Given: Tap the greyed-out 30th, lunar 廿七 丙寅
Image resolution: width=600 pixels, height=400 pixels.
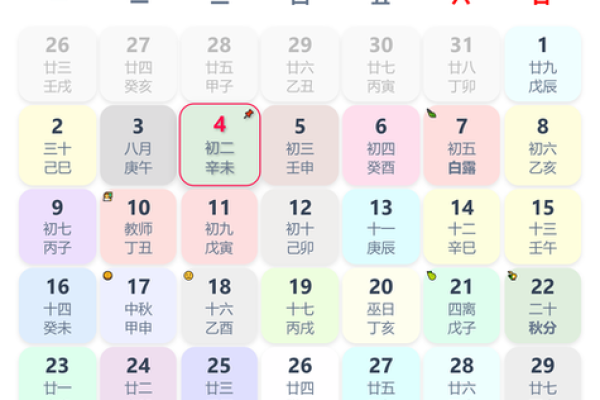Looking at the screenshot, I should (380, 64).
